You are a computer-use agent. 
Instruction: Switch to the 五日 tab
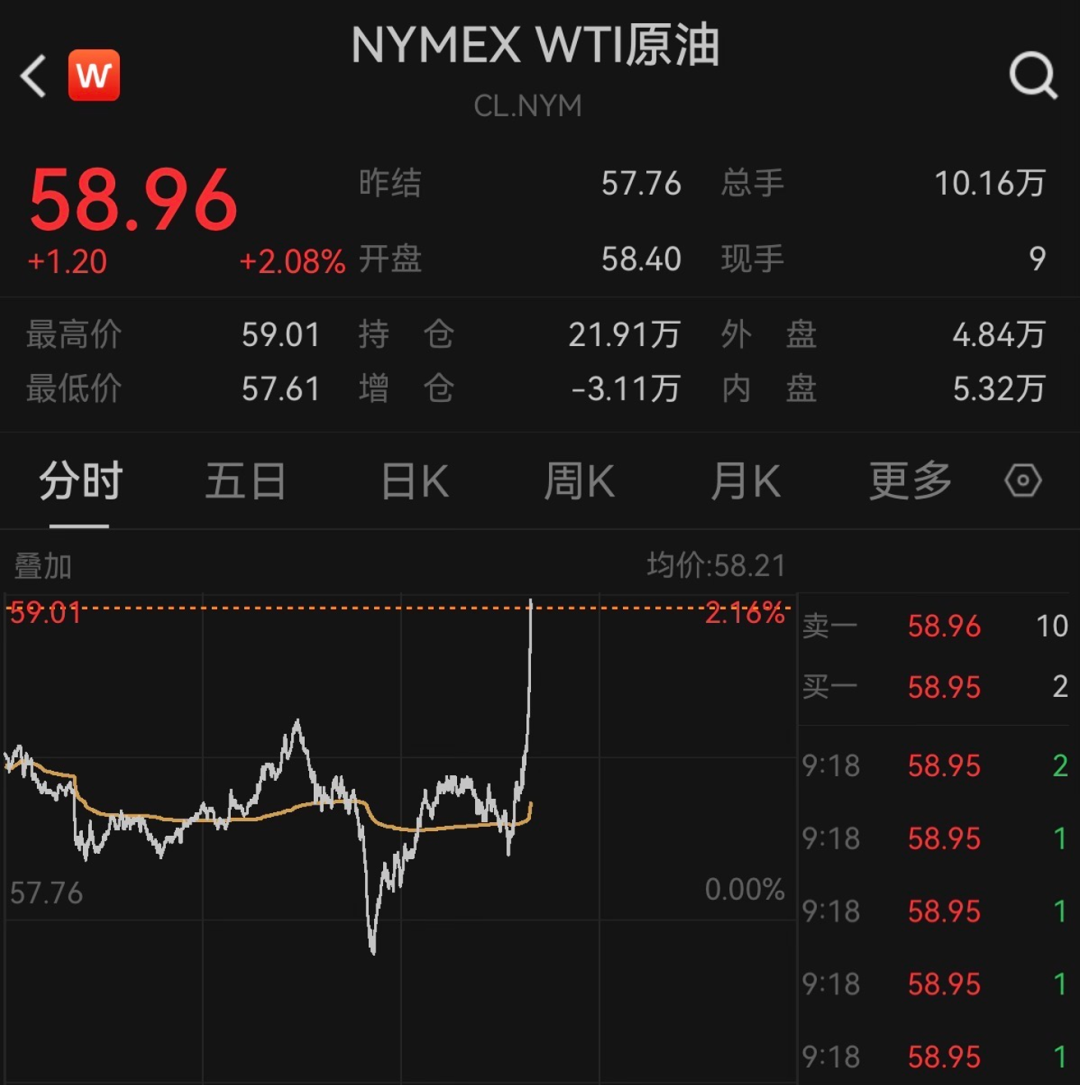pyautogui.click(x=245, y=482)
